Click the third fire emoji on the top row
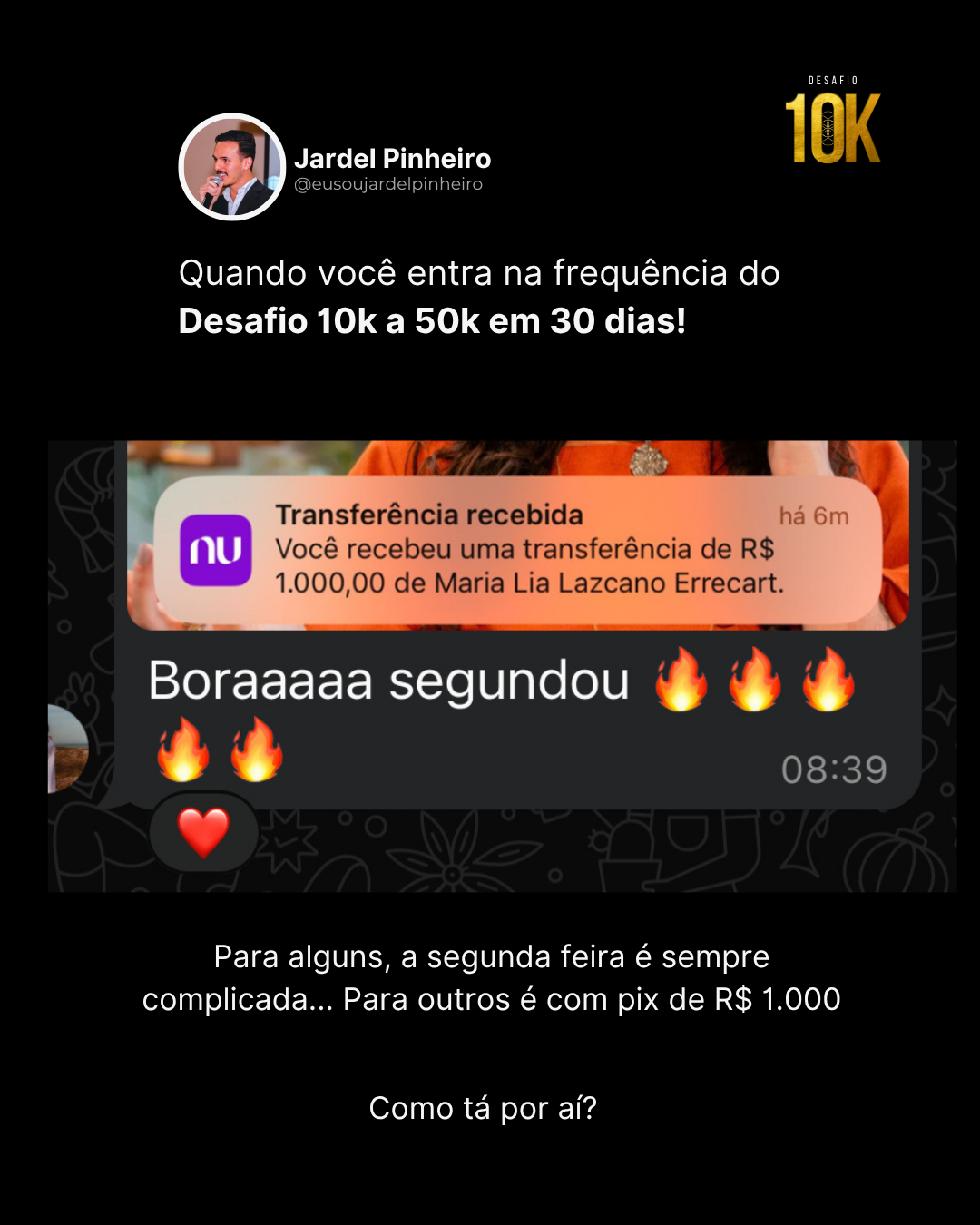The width and height of the screenshot is (980, 1225). coord(828,682)
